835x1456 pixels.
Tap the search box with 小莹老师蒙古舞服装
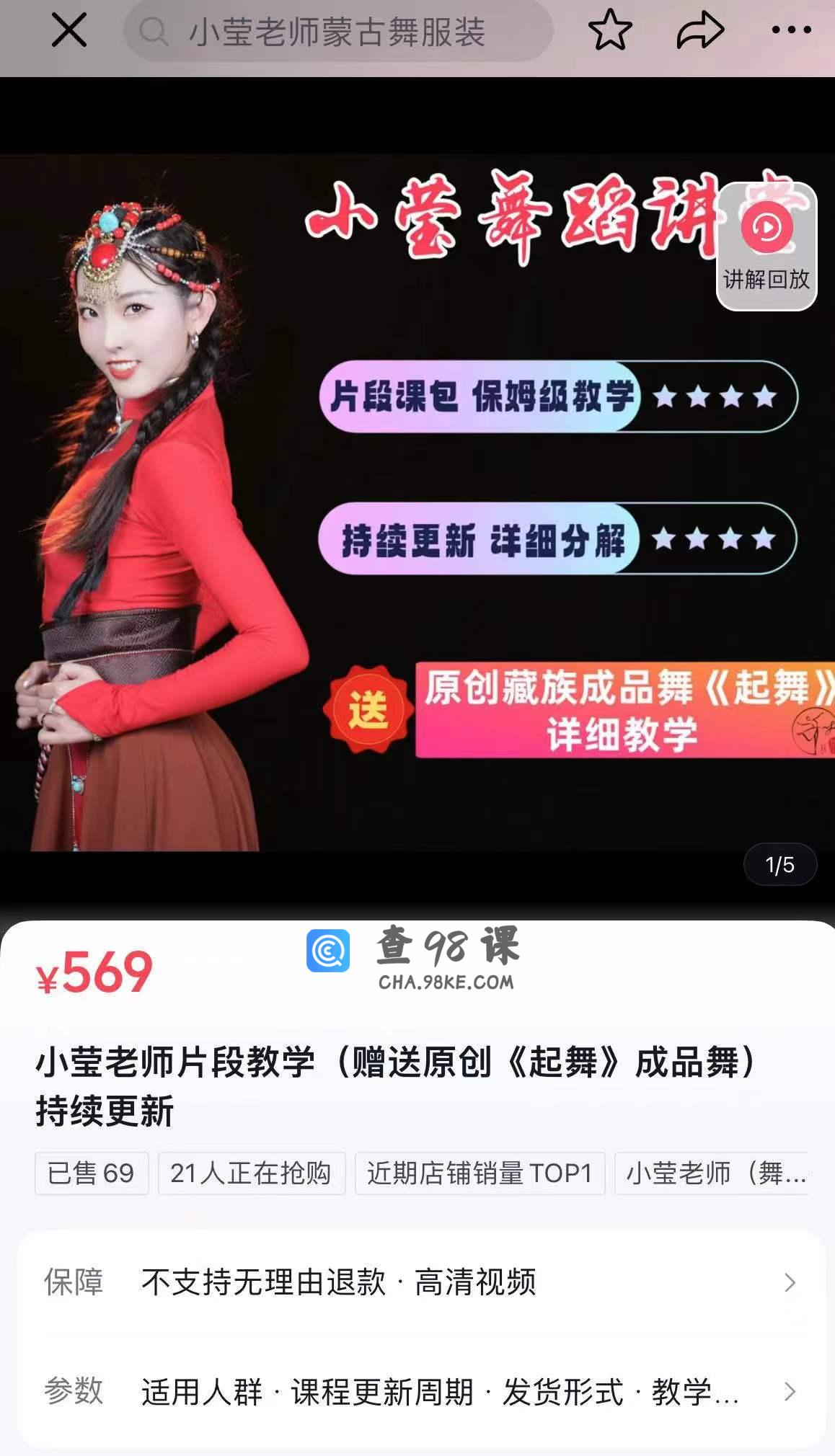coord(337,32)
